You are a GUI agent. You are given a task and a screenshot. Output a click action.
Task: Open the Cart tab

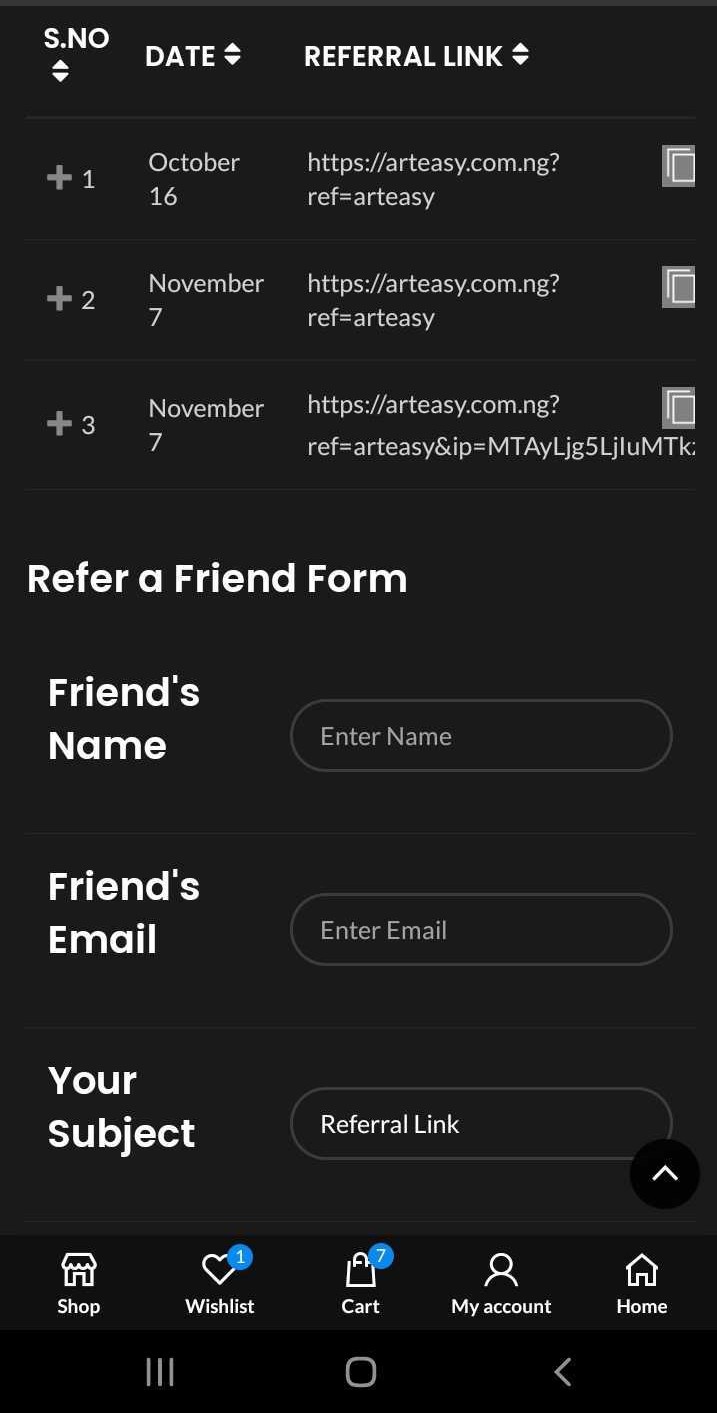coord(361,1284)
